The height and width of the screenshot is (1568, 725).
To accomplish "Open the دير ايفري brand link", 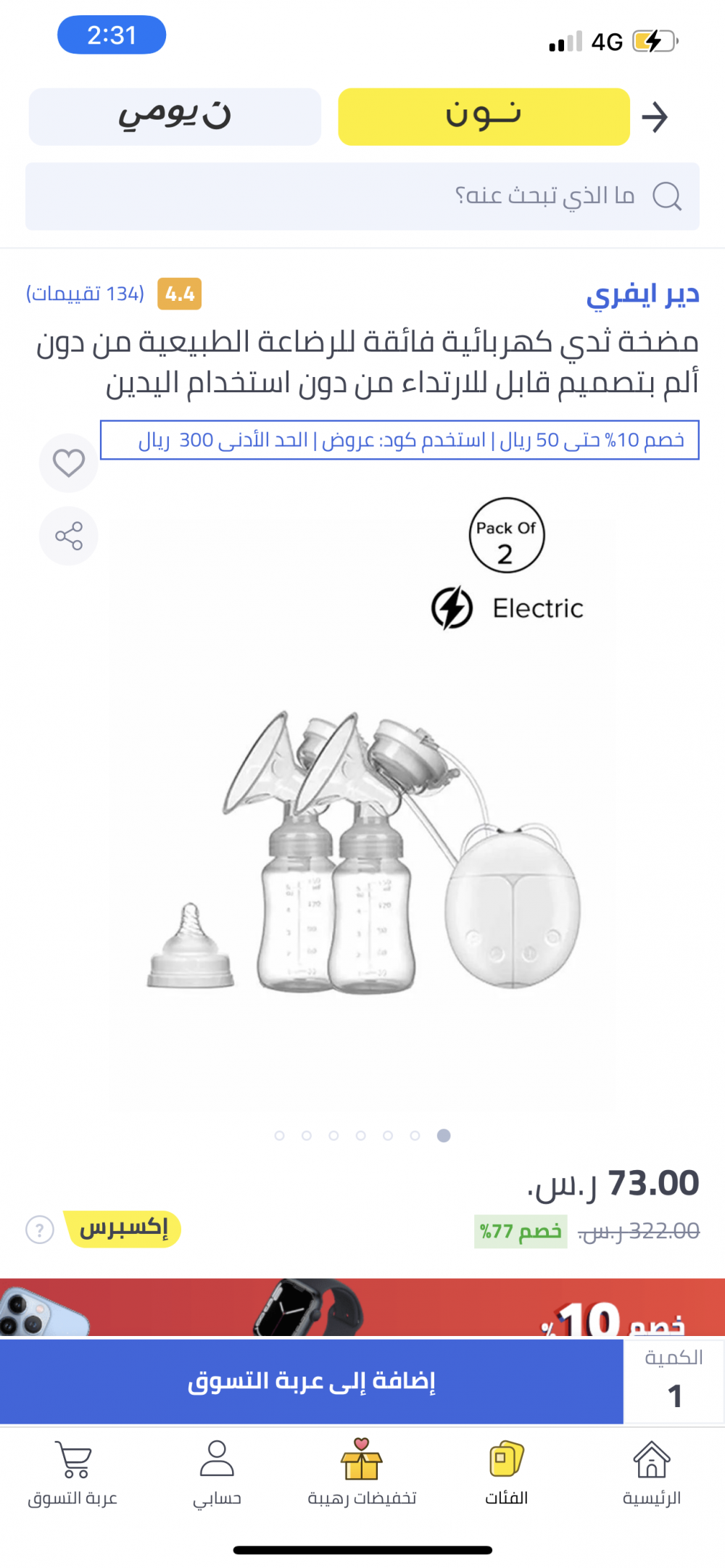I will pyautogui.click(x=642, y=295).
